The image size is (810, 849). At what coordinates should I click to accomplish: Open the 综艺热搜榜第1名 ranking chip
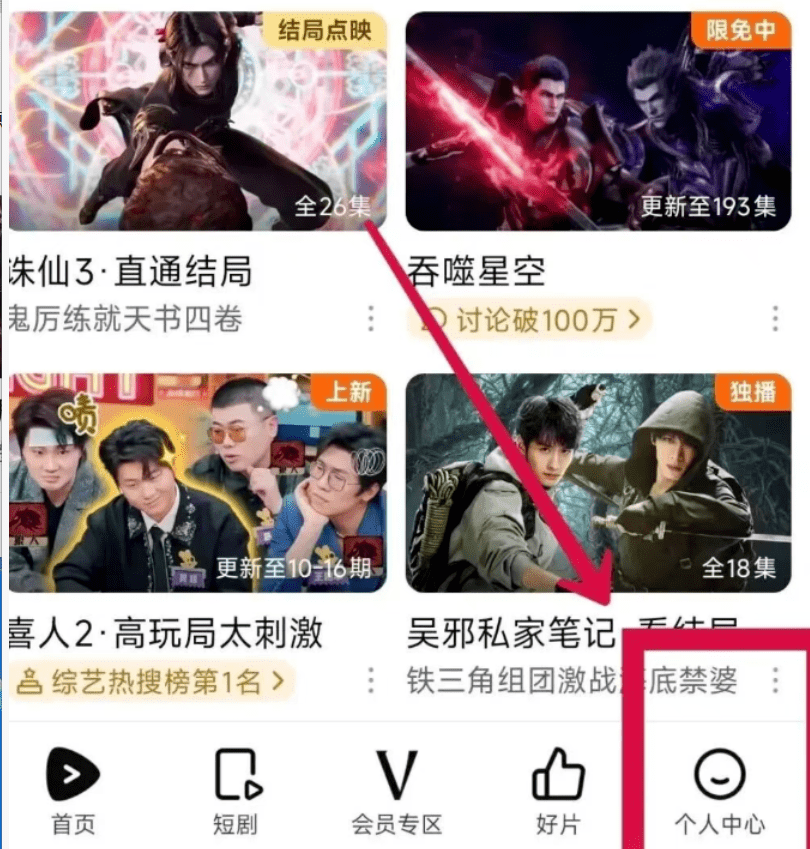152,682
